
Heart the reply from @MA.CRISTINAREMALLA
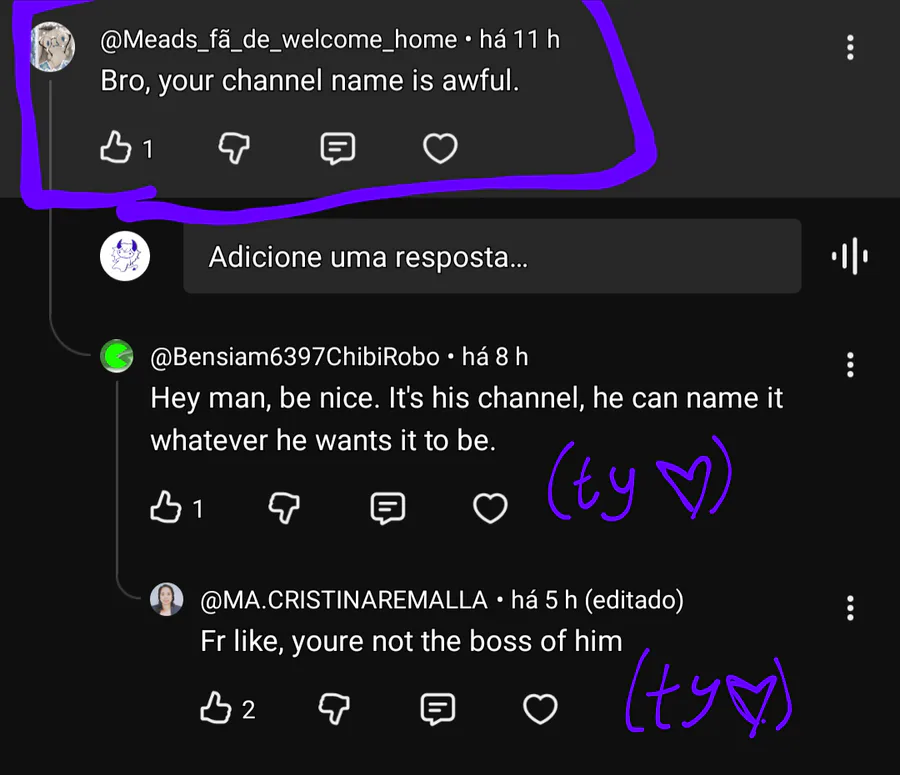(x=541, y=709)
